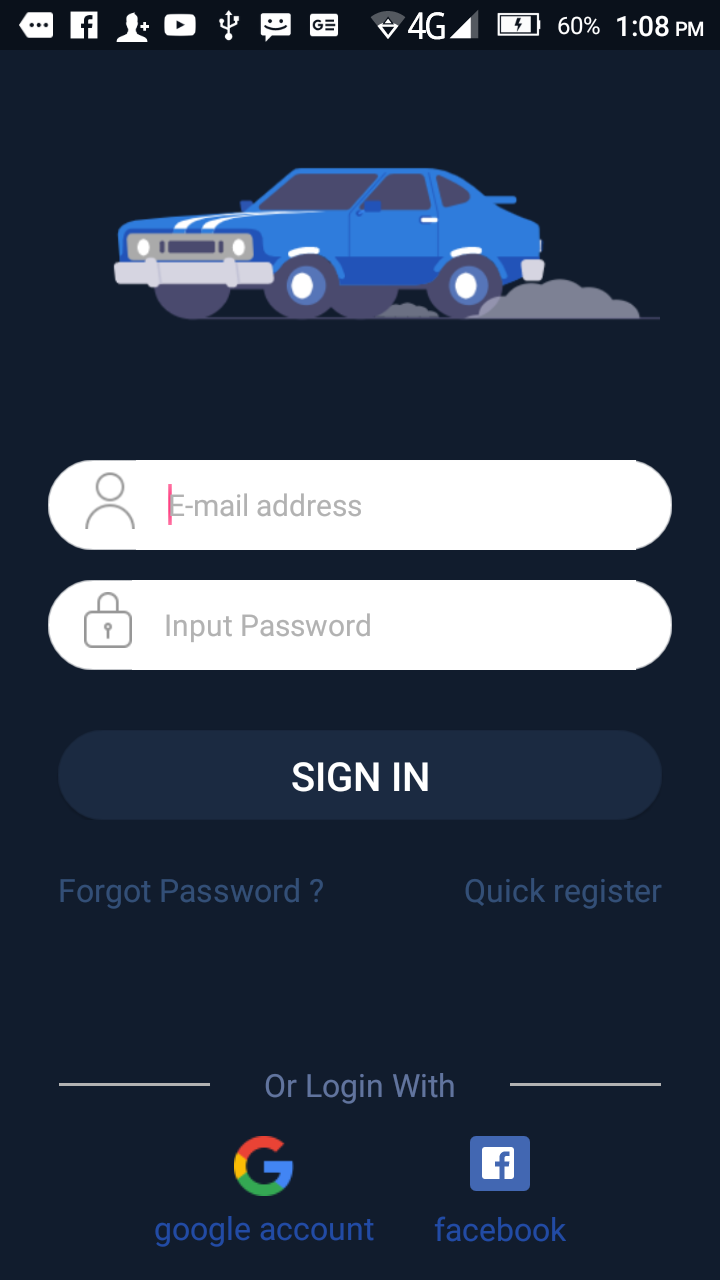The image size is (720, 1280).
Task: Tap the charging battery indicator
Action: pyautogui.click(x=520, y=25)
